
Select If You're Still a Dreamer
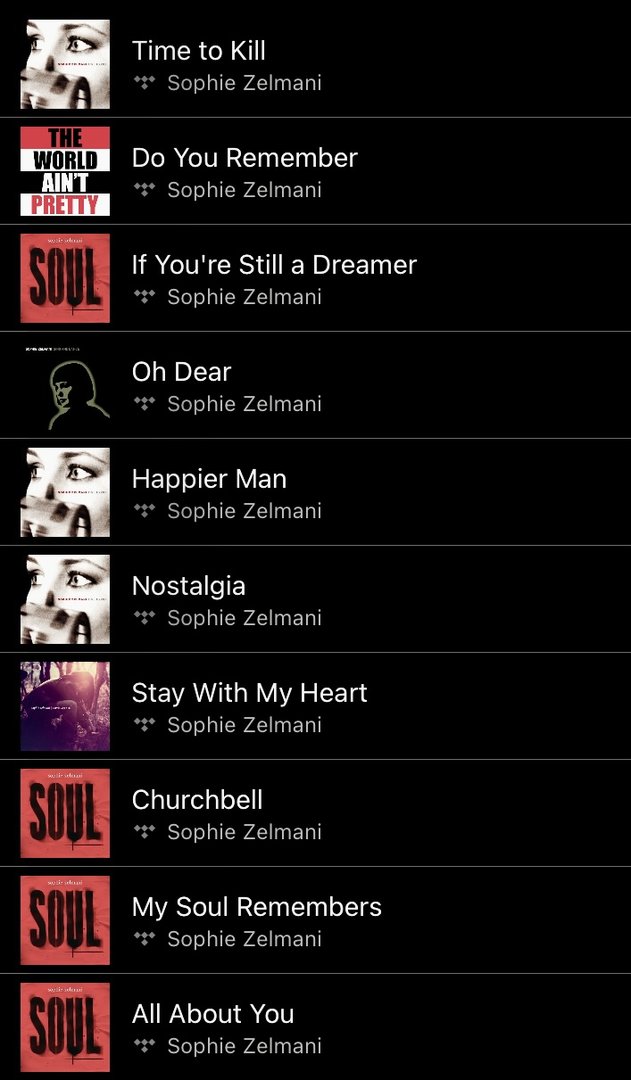(x=274, y=265)
